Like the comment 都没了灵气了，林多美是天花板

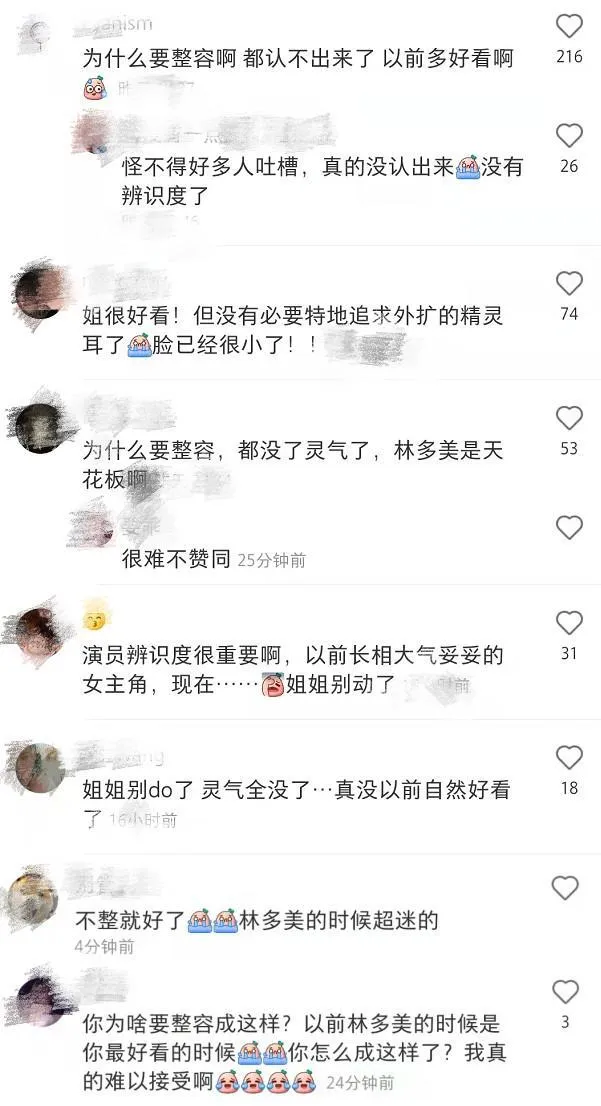coord(569,418)
